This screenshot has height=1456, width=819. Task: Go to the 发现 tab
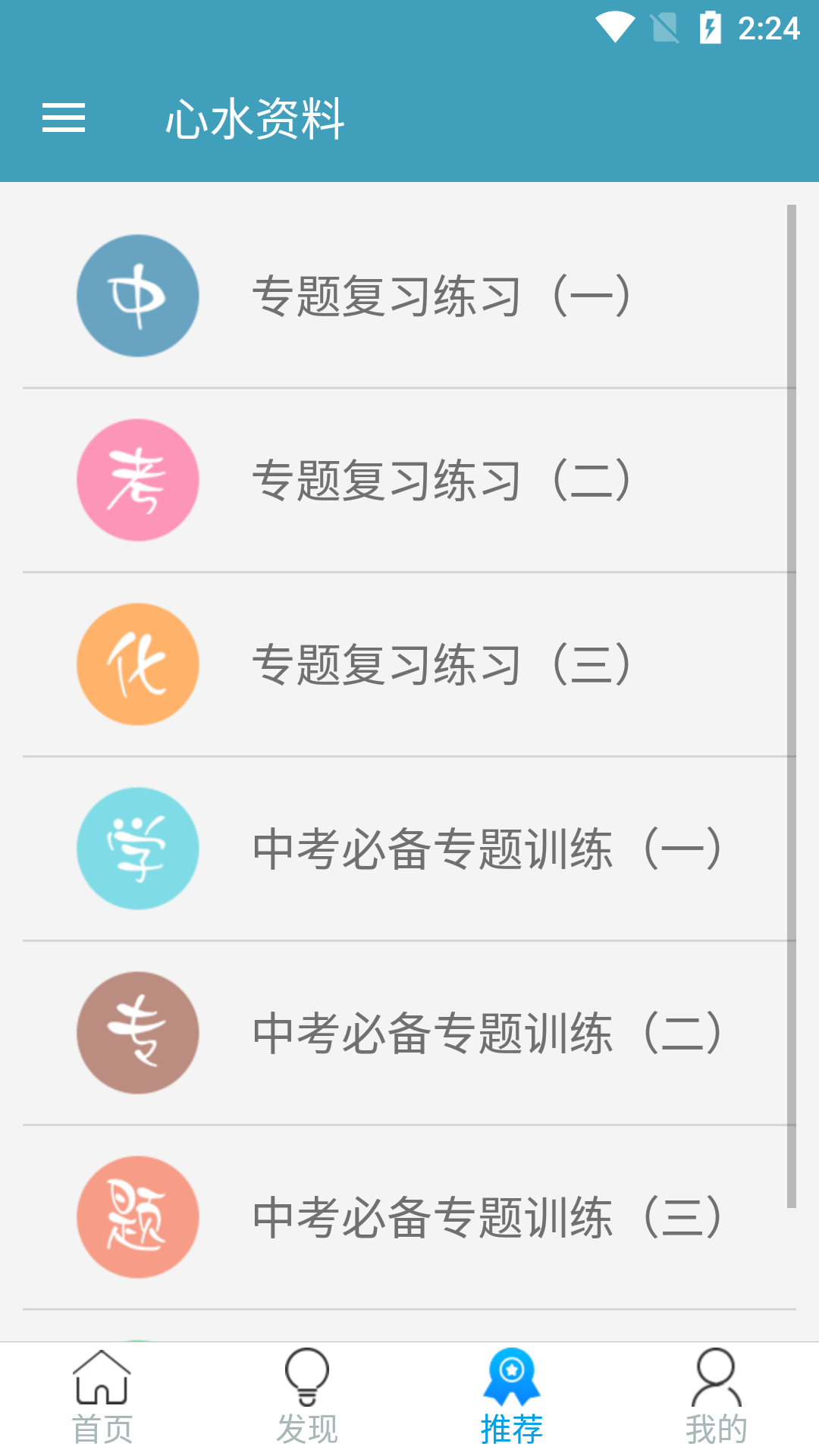point(307,1398)
